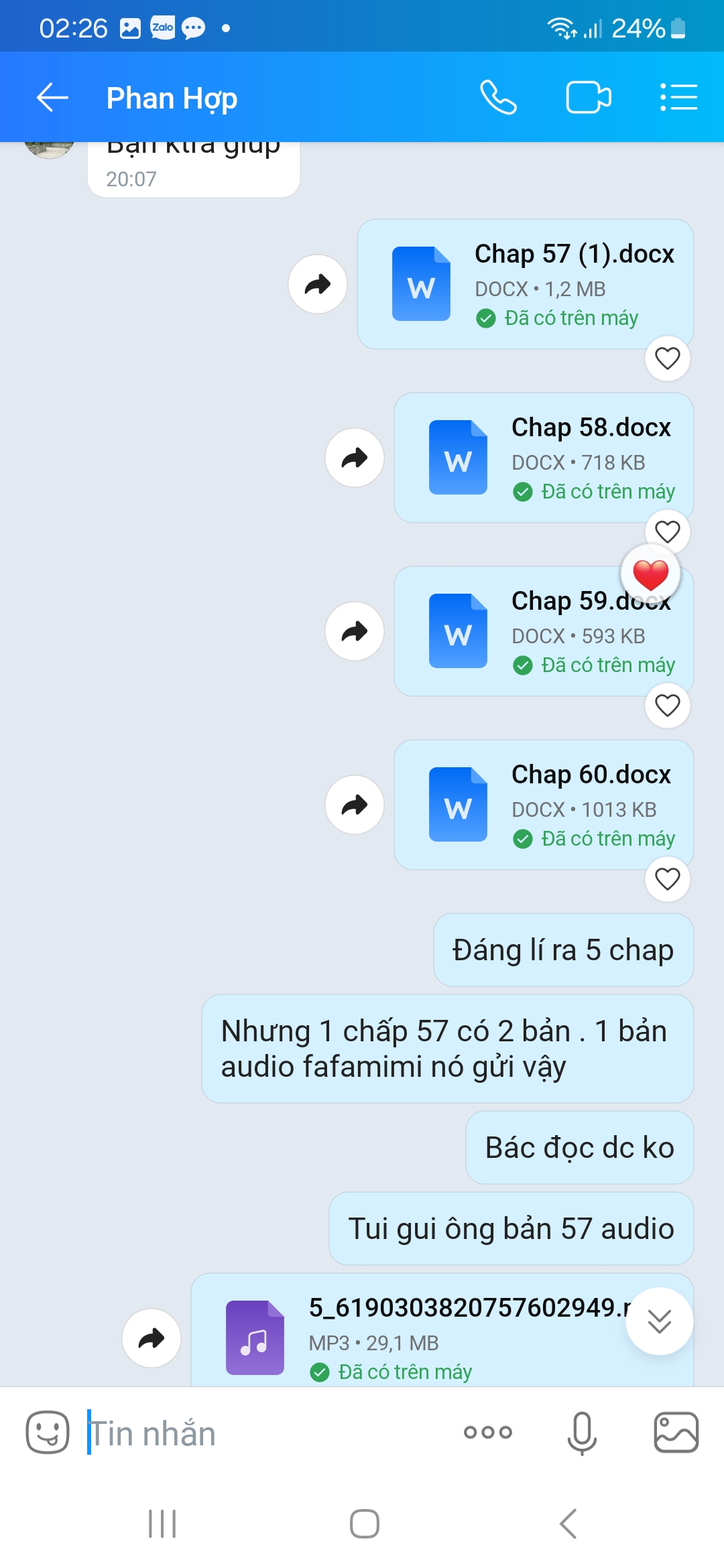Go back from Phan Hợp chat

(x=52, y=98)
